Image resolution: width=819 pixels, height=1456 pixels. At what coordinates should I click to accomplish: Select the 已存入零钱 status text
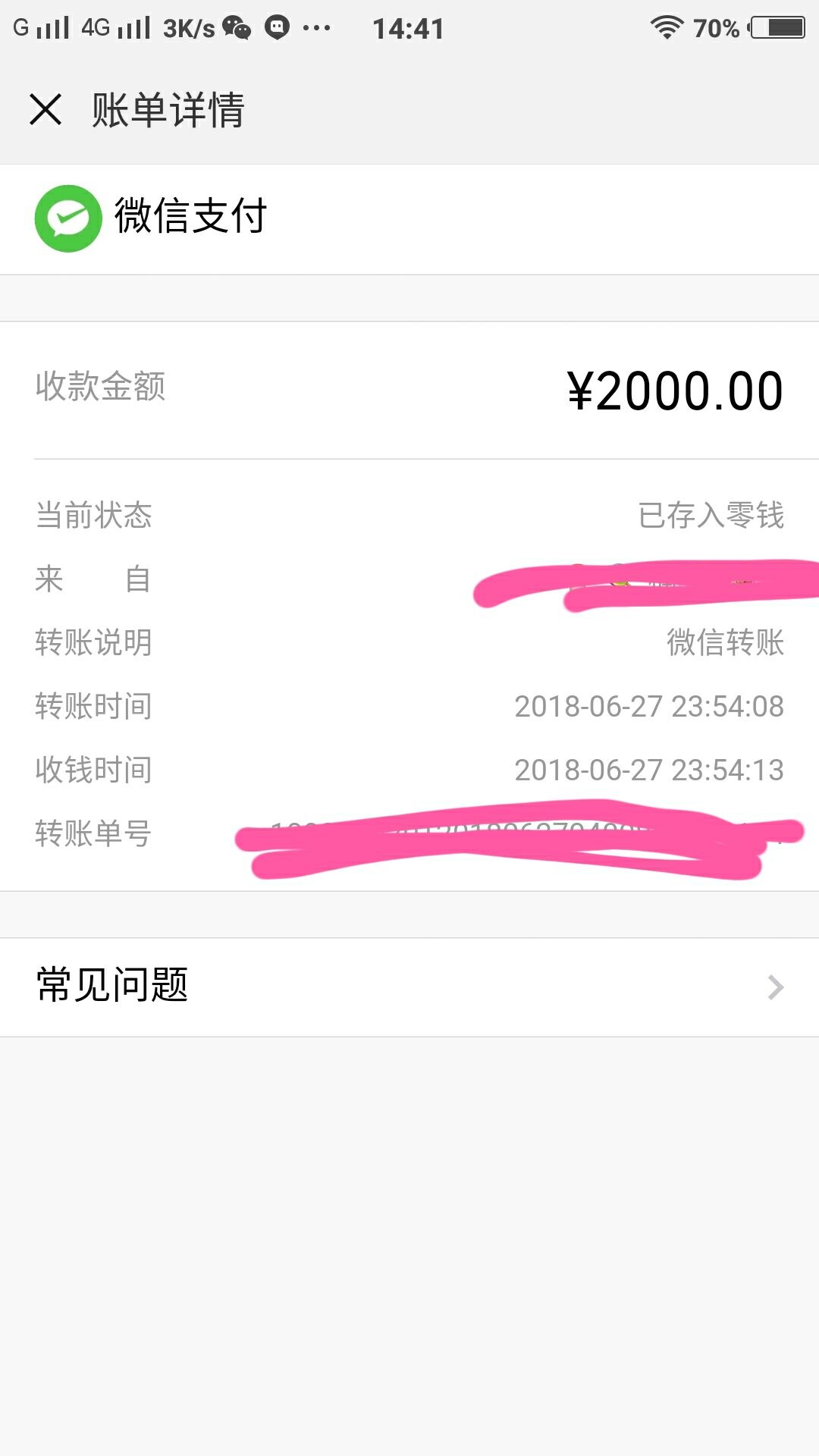pos(711,516)
